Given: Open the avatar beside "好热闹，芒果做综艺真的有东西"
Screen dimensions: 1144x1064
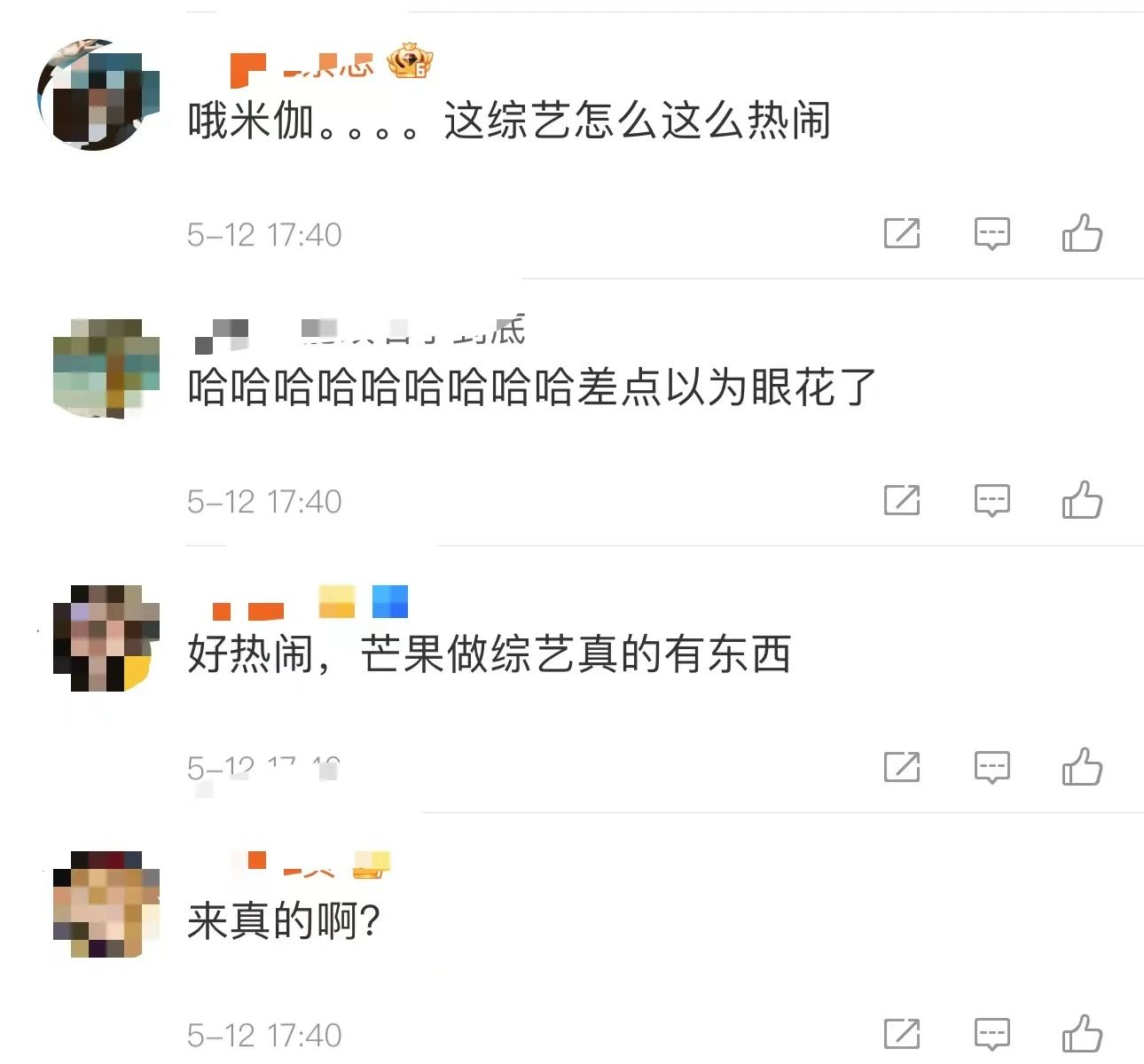Looking at the screenshot, I should [106, 637].
